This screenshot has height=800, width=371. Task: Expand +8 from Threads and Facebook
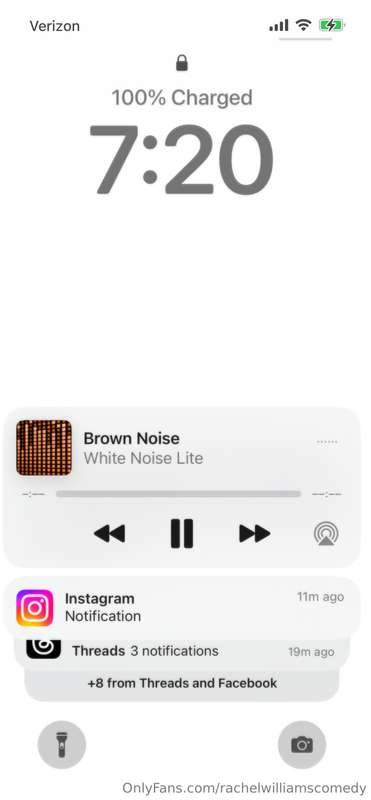tap(182, 684)
